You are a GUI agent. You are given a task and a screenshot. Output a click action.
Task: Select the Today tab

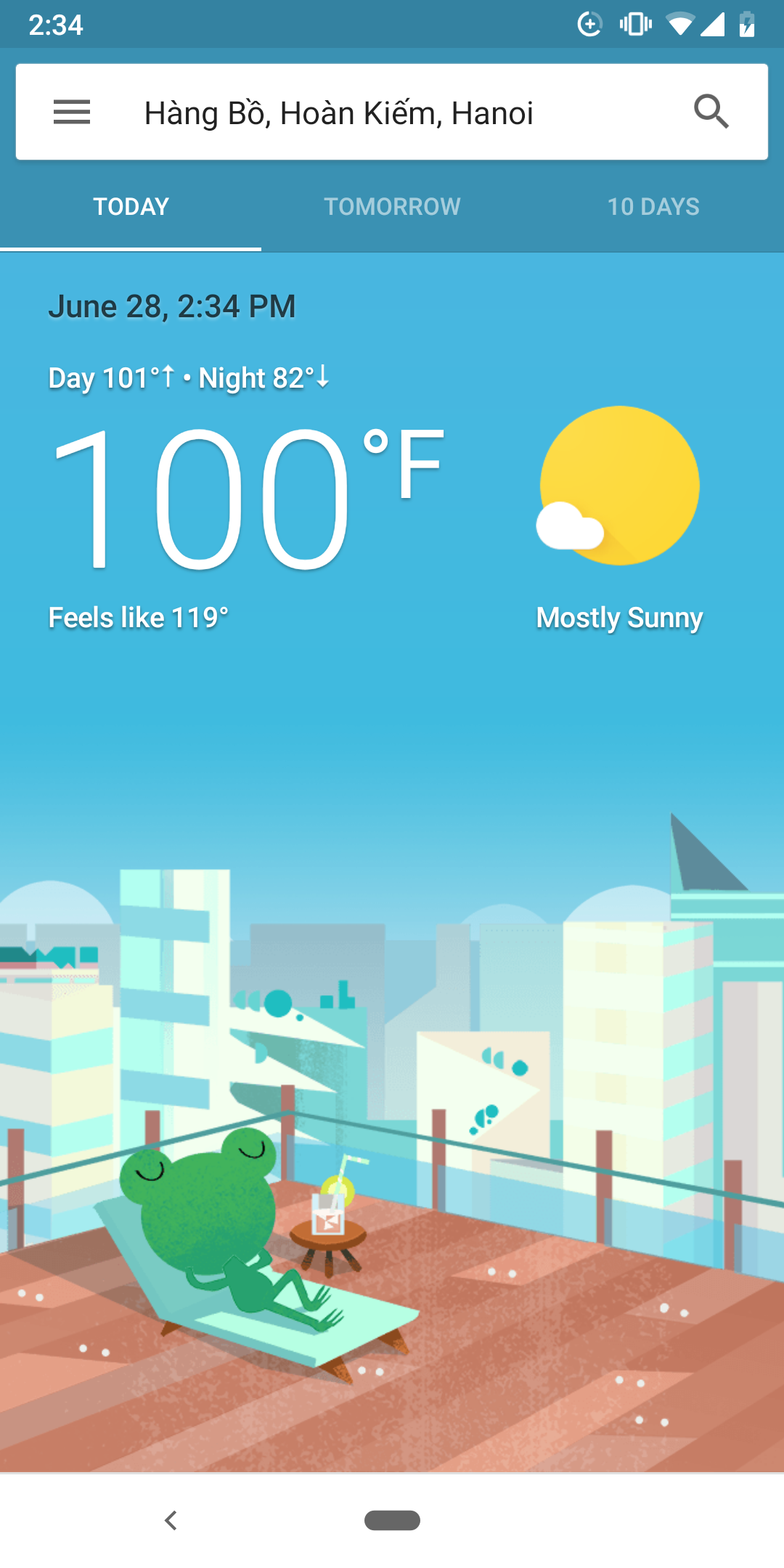pyautogui.click(x=131, y=207)
